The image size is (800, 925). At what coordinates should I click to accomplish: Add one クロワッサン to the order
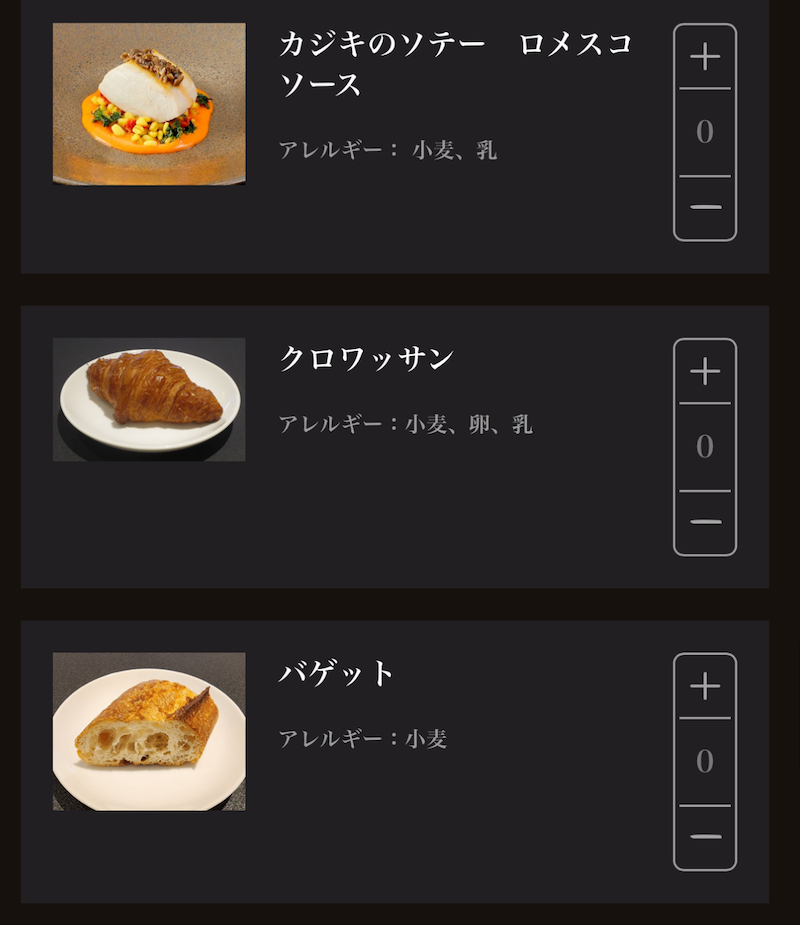click(705, 372)
